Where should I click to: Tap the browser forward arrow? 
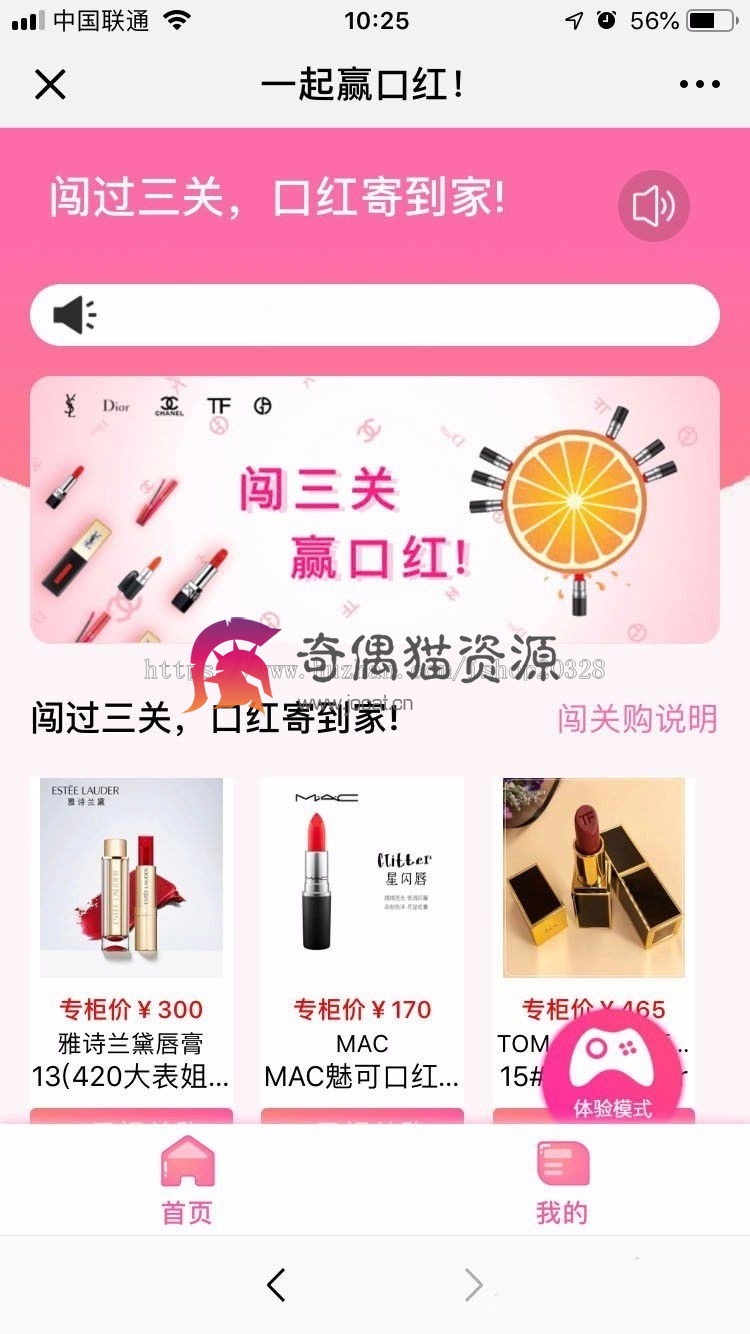(x=474, y=1285)
